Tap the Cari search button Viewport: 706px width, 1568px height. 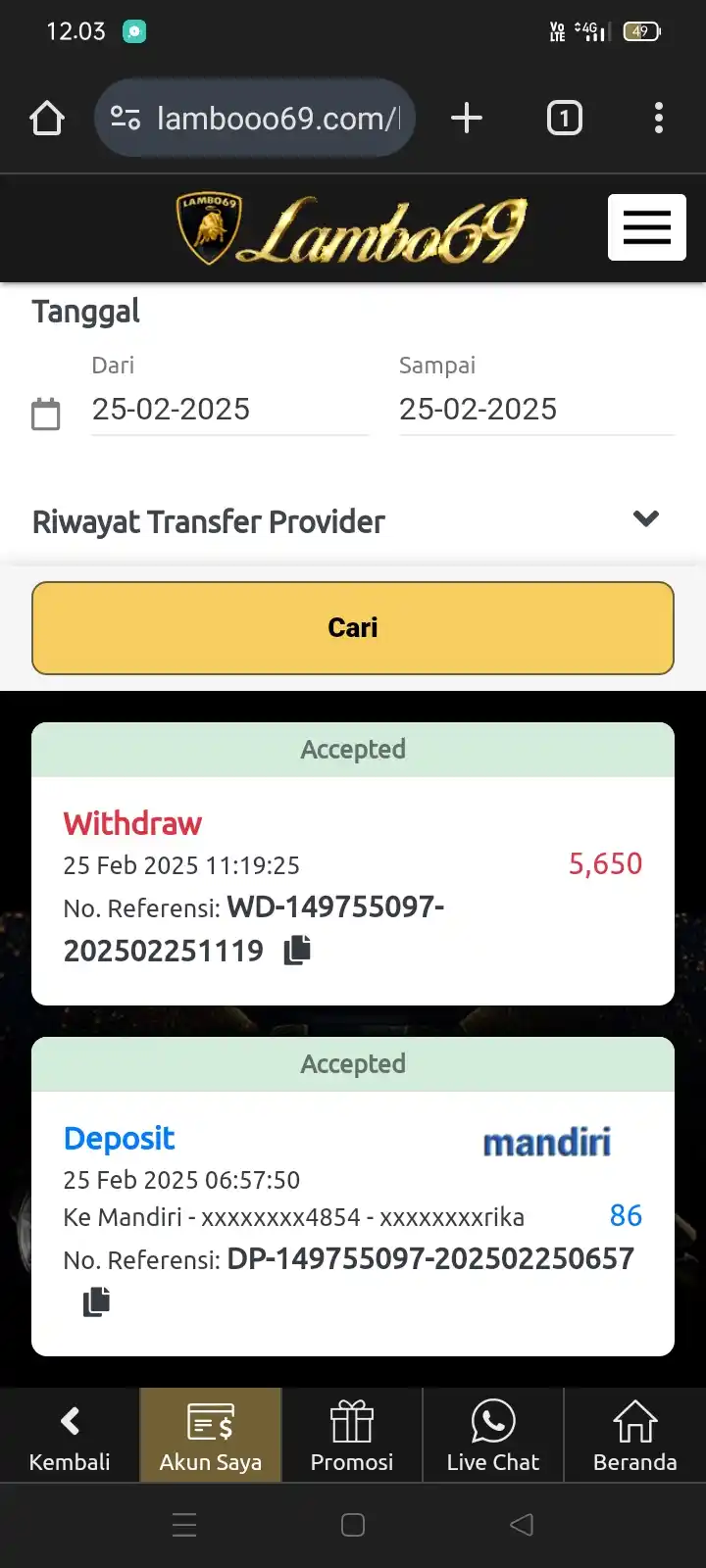pyautogui.click(x=353, y=627)
